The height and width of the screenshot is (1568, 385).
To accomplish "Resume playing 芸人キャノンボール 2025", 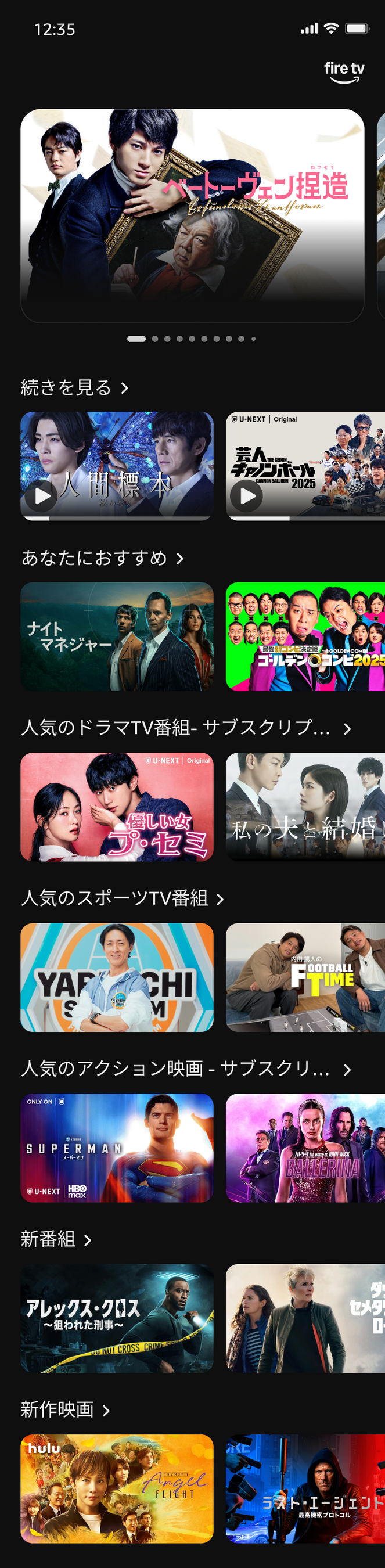I will tap(247, 496).
